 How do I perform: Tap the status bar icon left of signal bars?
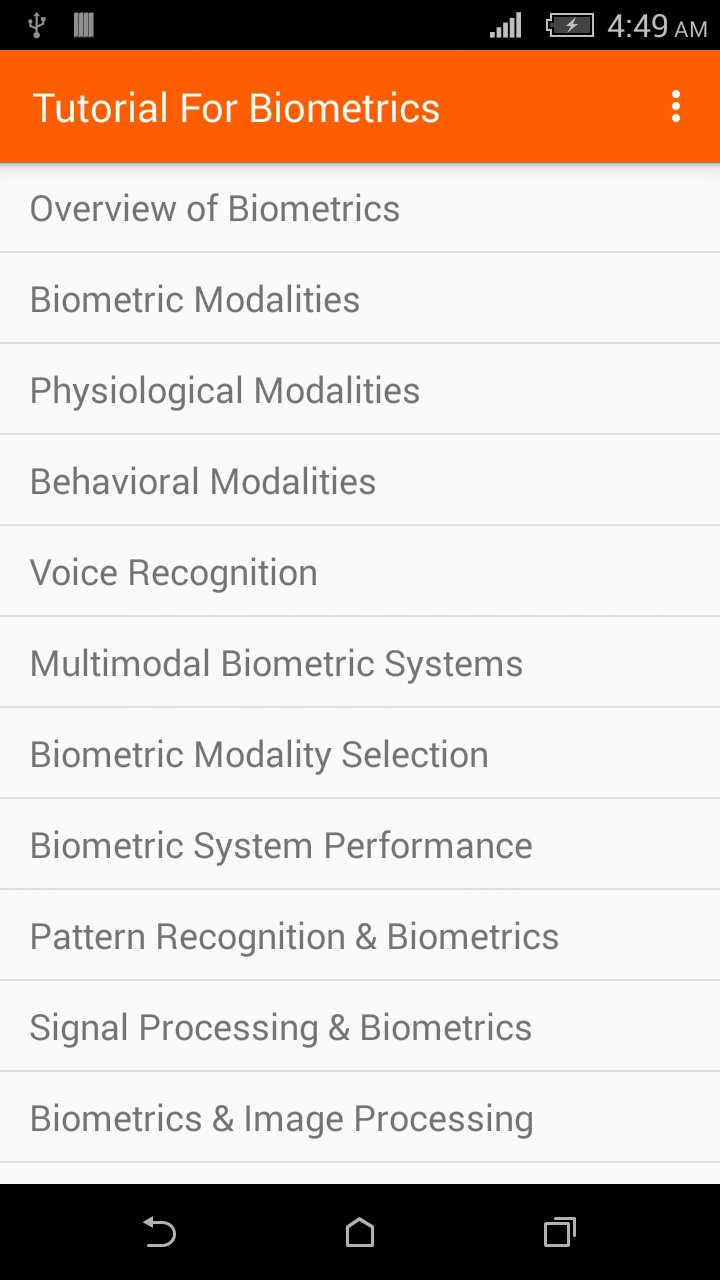coord(84,26)
